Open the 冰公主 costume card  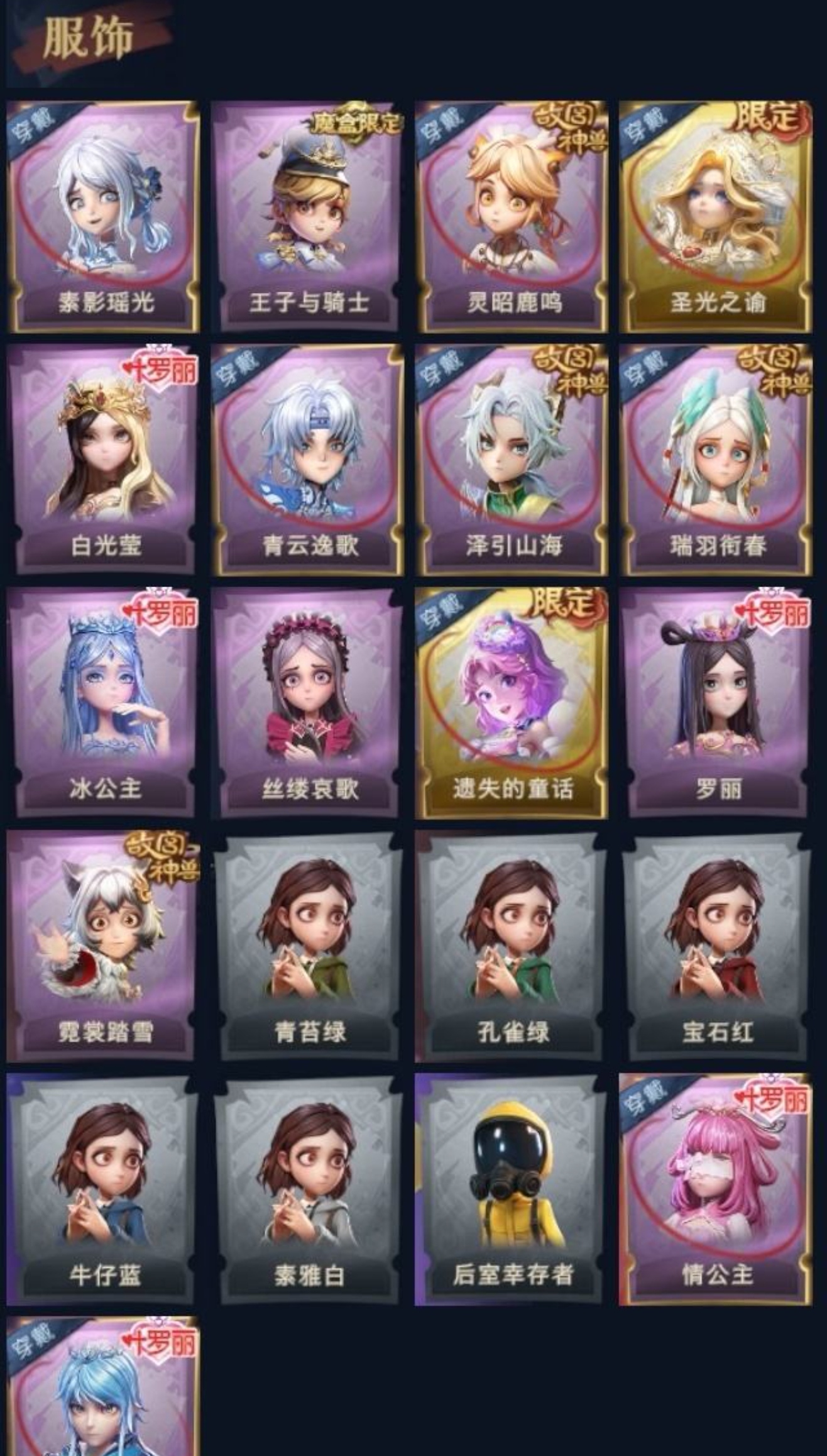[103, 703]
